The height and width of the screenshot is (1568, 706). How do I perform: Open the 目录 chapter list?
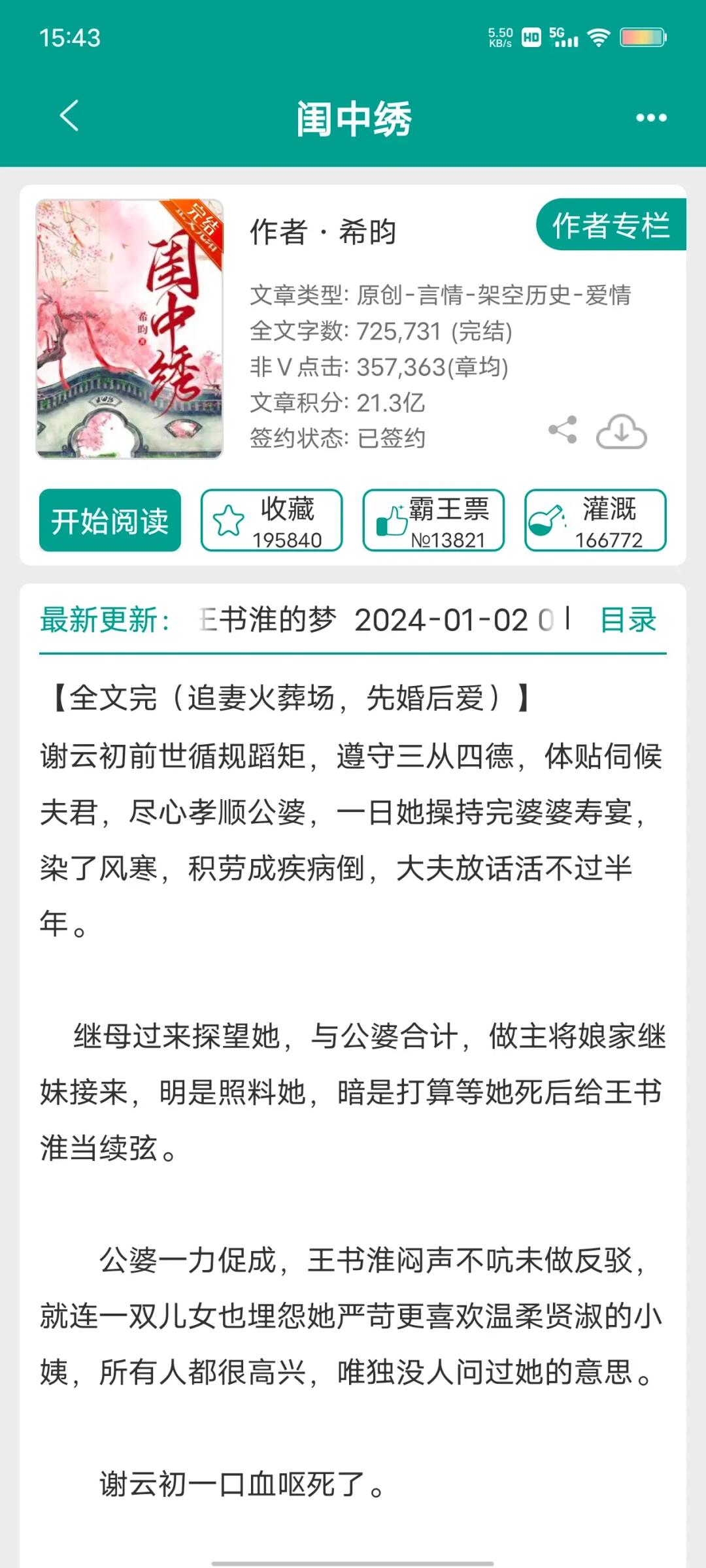[x=629, y=619]
